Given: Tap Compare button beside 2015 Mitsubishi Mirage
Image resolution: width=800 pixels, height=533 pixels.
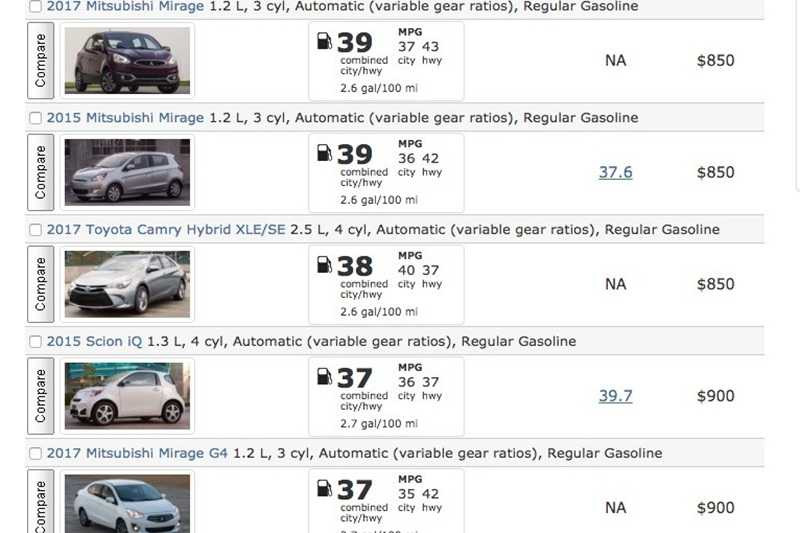Looking at the screenshot, I should point(41,171).
